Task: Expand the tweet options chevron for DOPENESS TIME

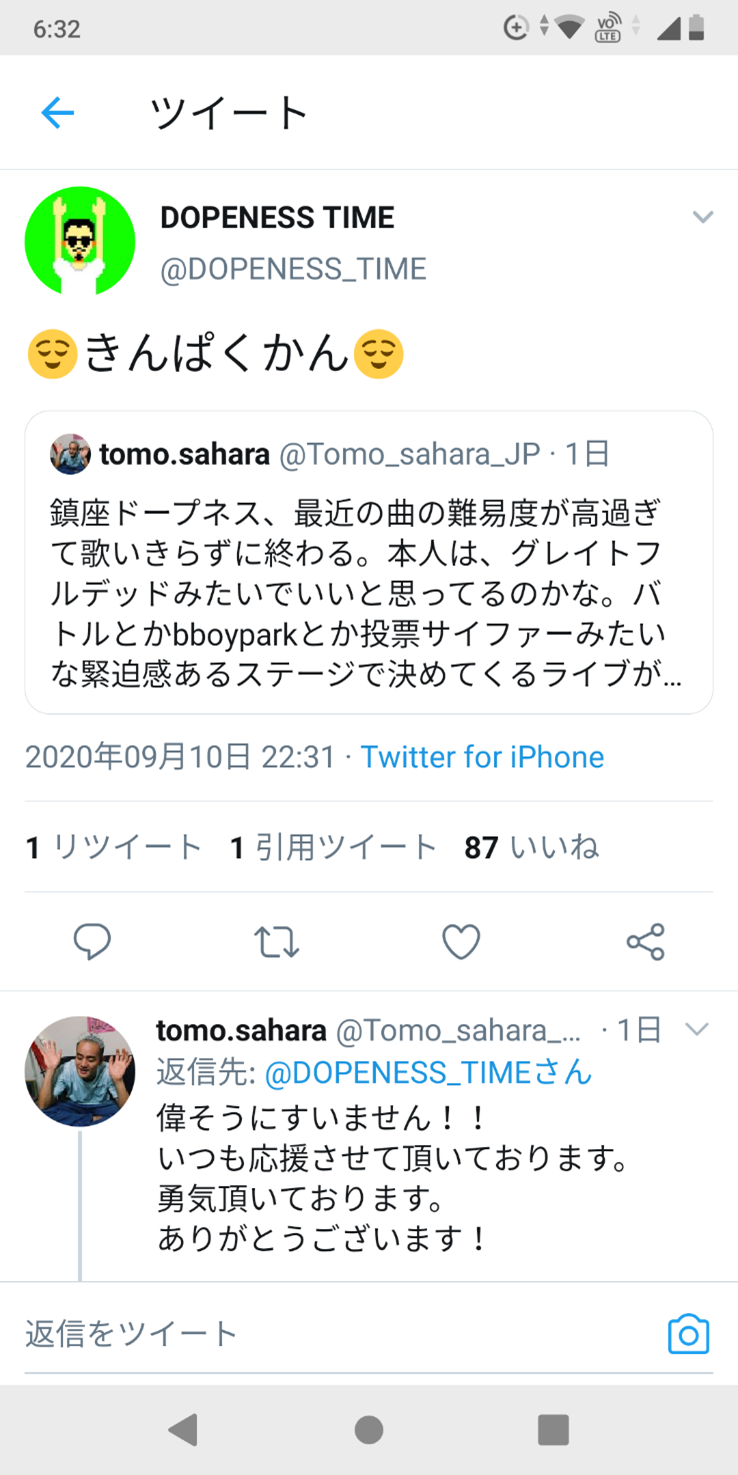Action: [x=703, y=217]
